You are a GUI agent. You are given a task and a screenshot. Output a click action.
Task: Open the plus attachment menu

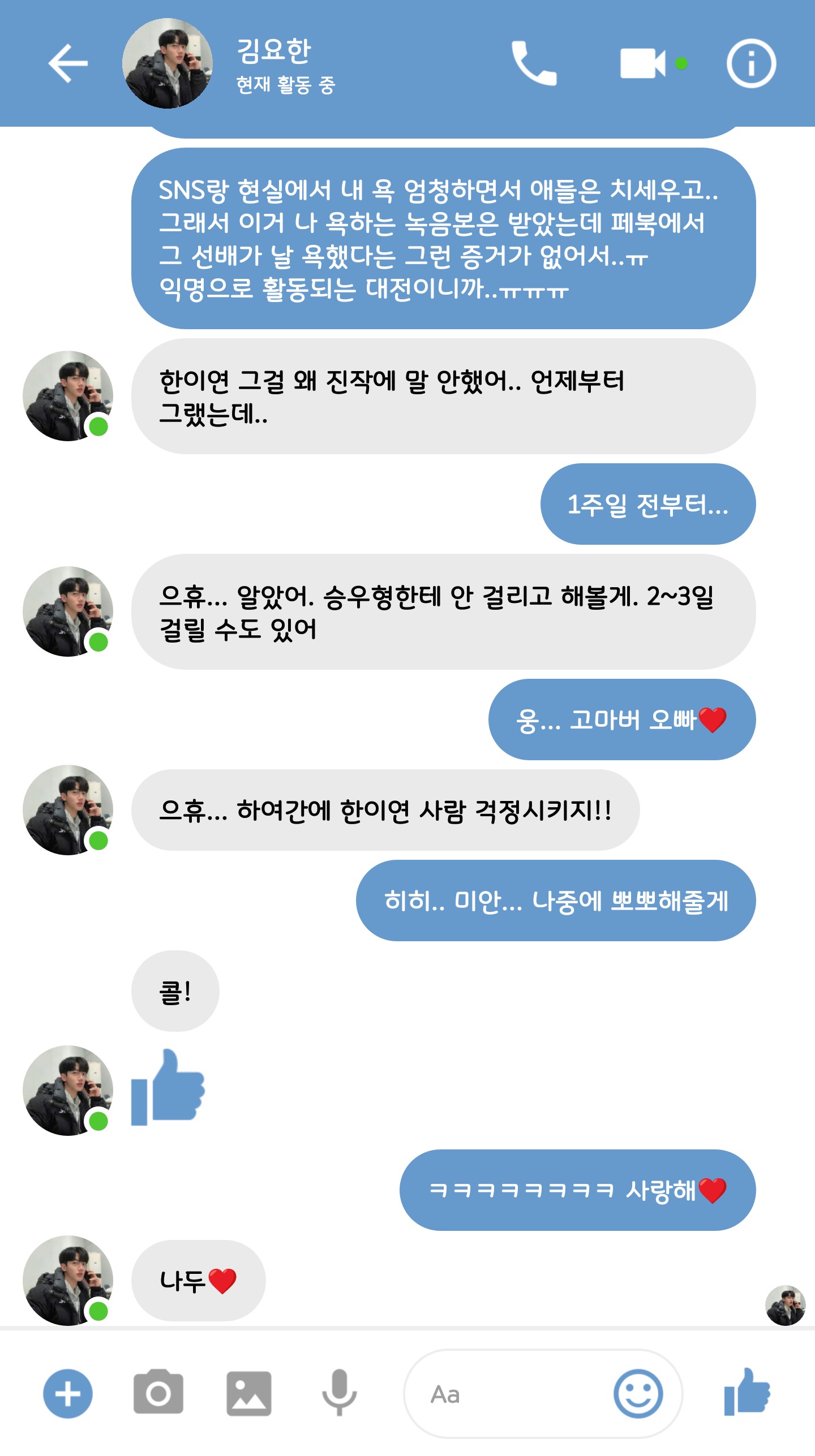68,1394
